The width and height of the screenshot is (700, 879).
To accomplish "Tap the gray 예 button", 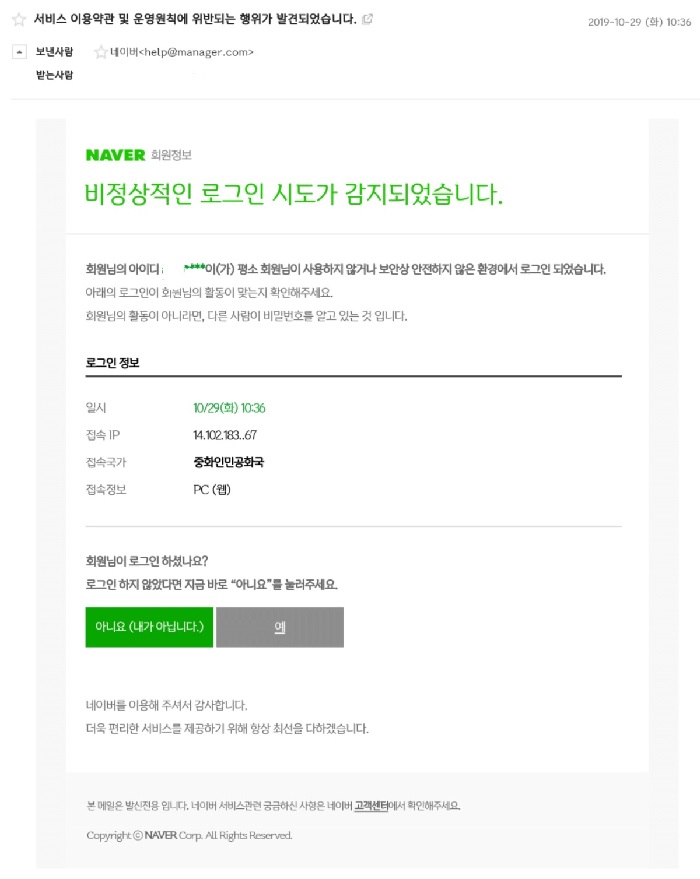I will pyautogui.click(x=280, y=626).
